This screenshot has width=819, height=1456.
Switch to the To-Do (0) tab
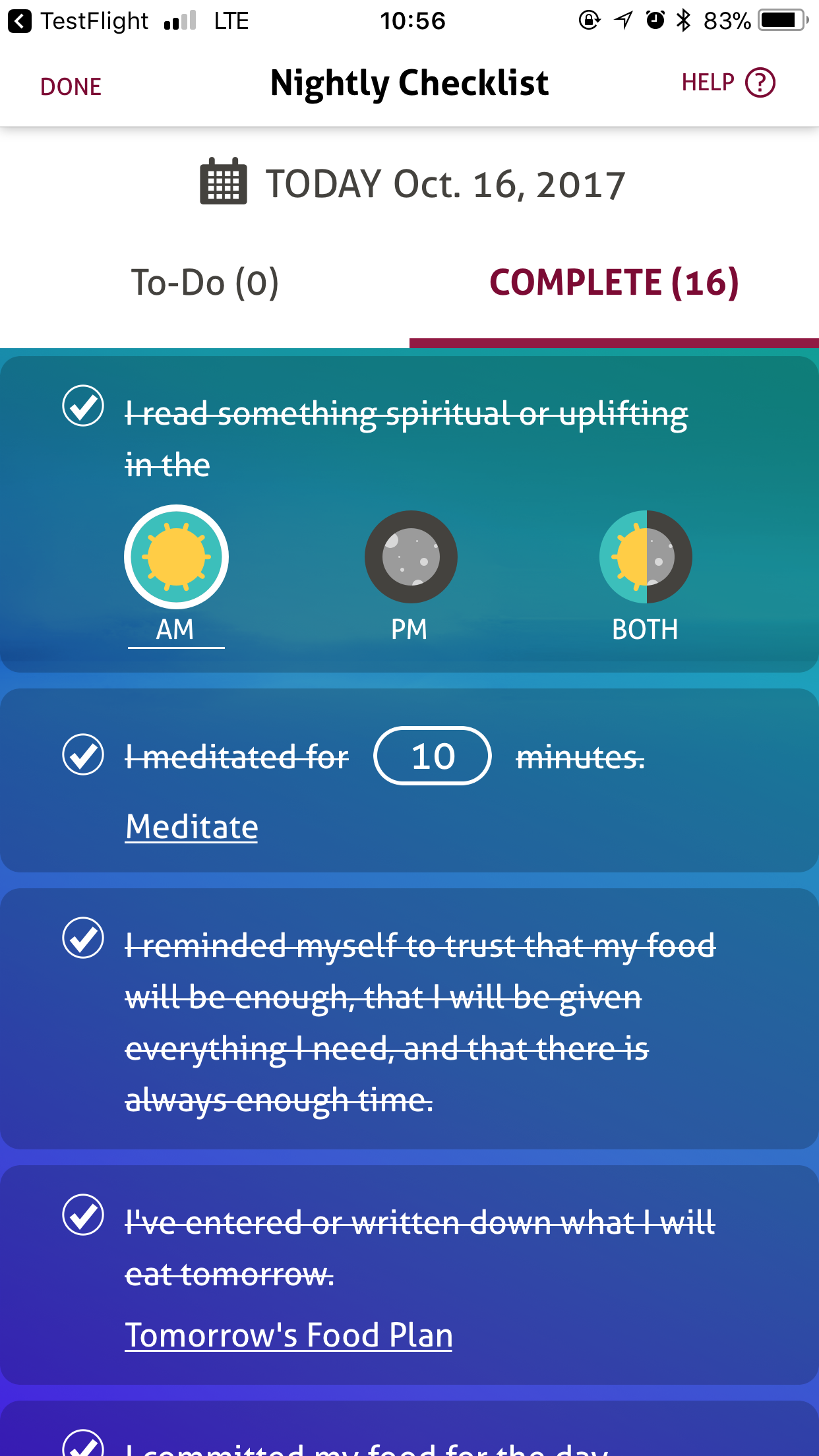(x=205, y=282)
